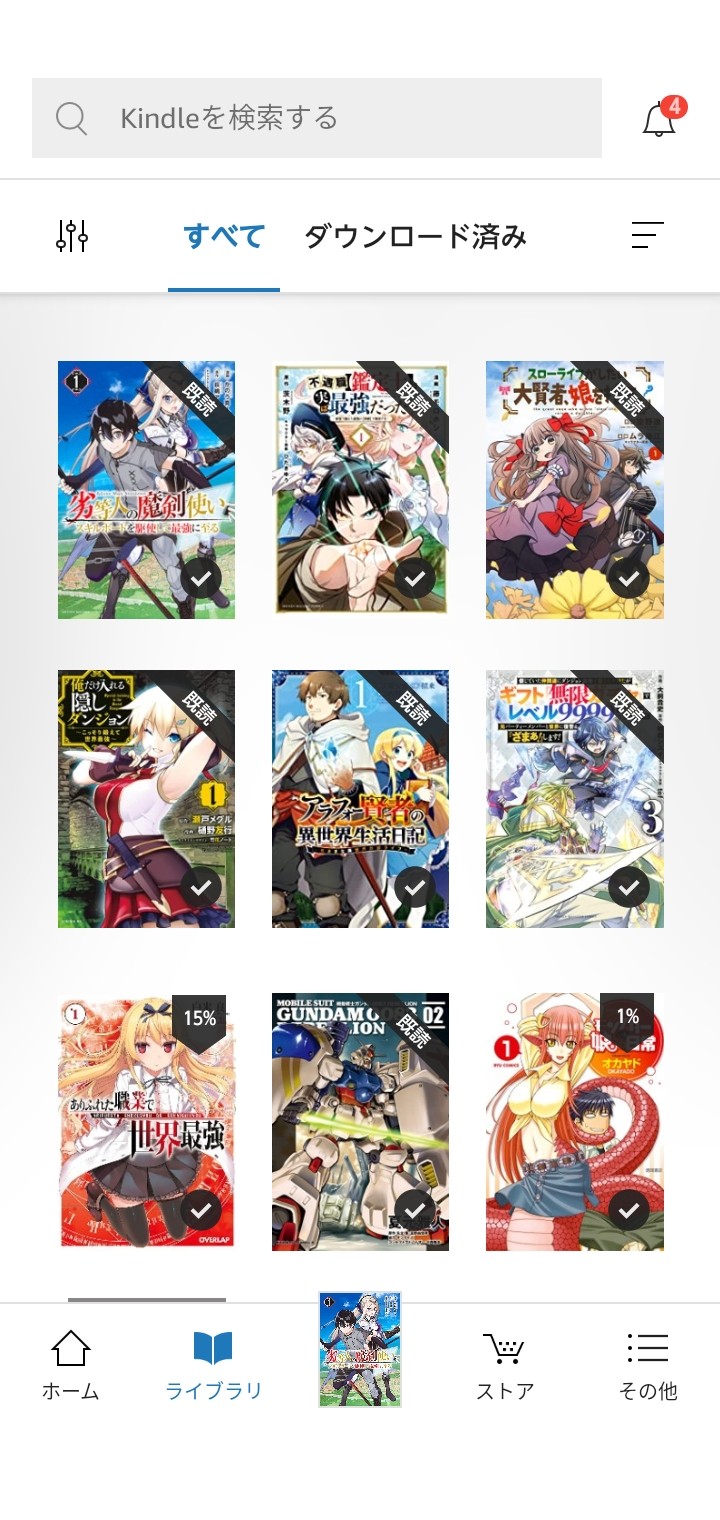Open the sort options icon

pyautogui.click(x=647, y=236)
